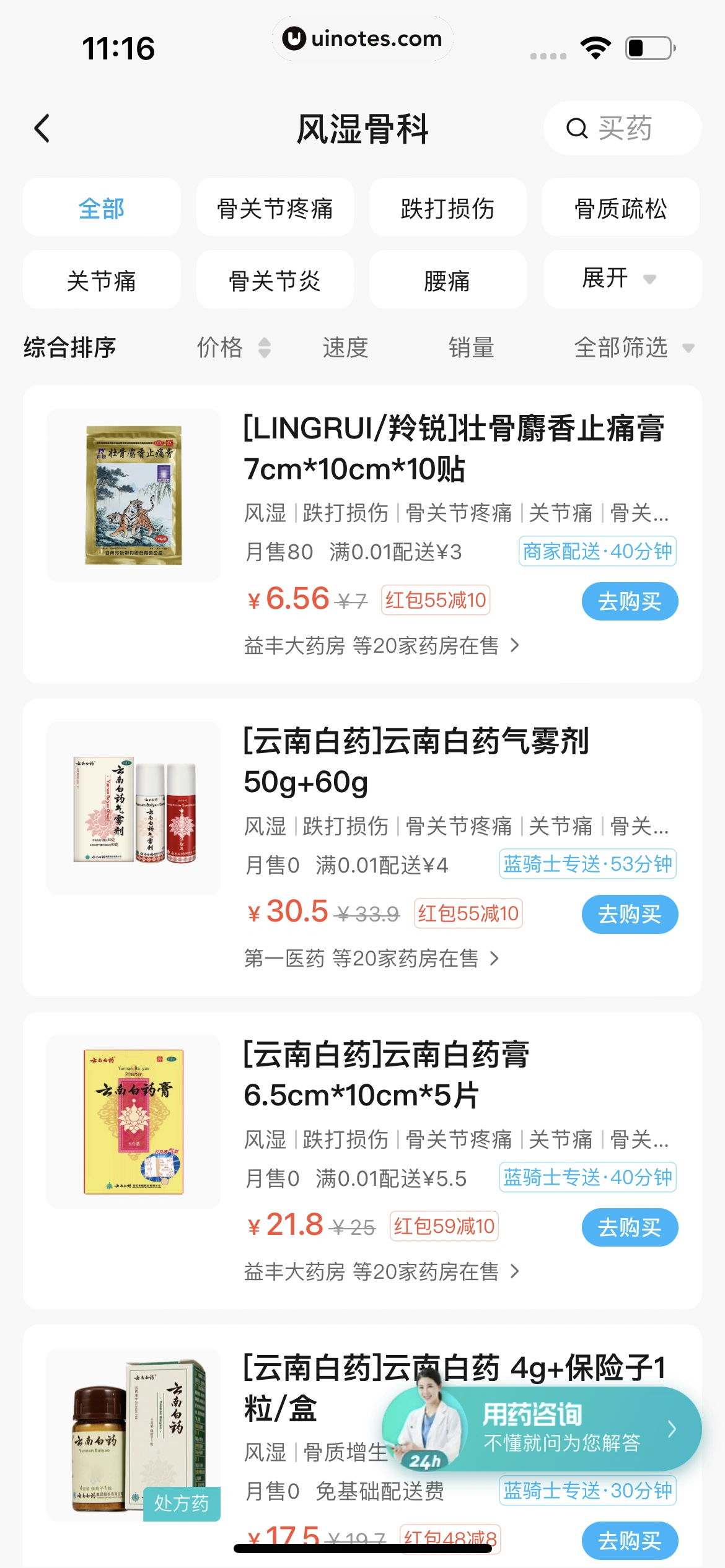
Task: Sort listings by 销量
Action: coord(471,347)
